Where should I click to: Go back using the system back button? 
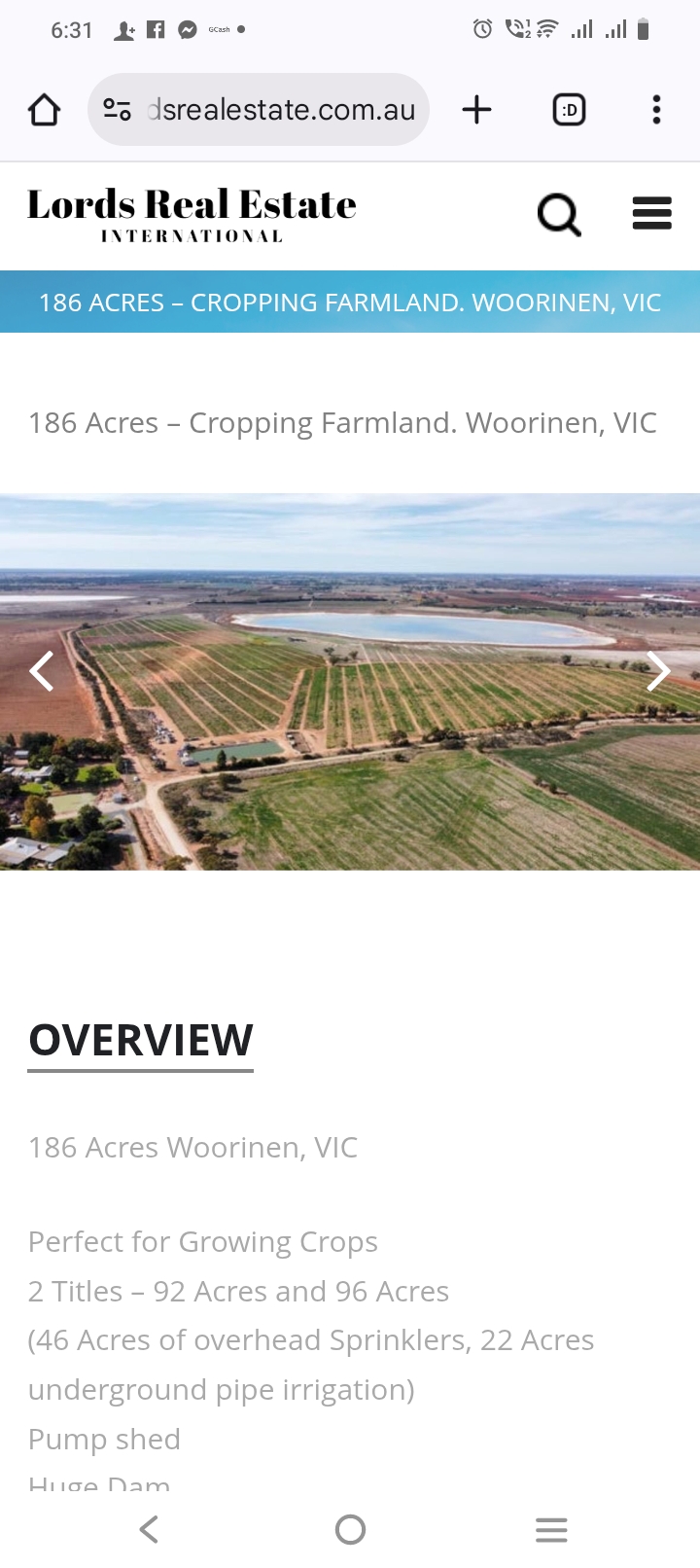(149, 1529)
